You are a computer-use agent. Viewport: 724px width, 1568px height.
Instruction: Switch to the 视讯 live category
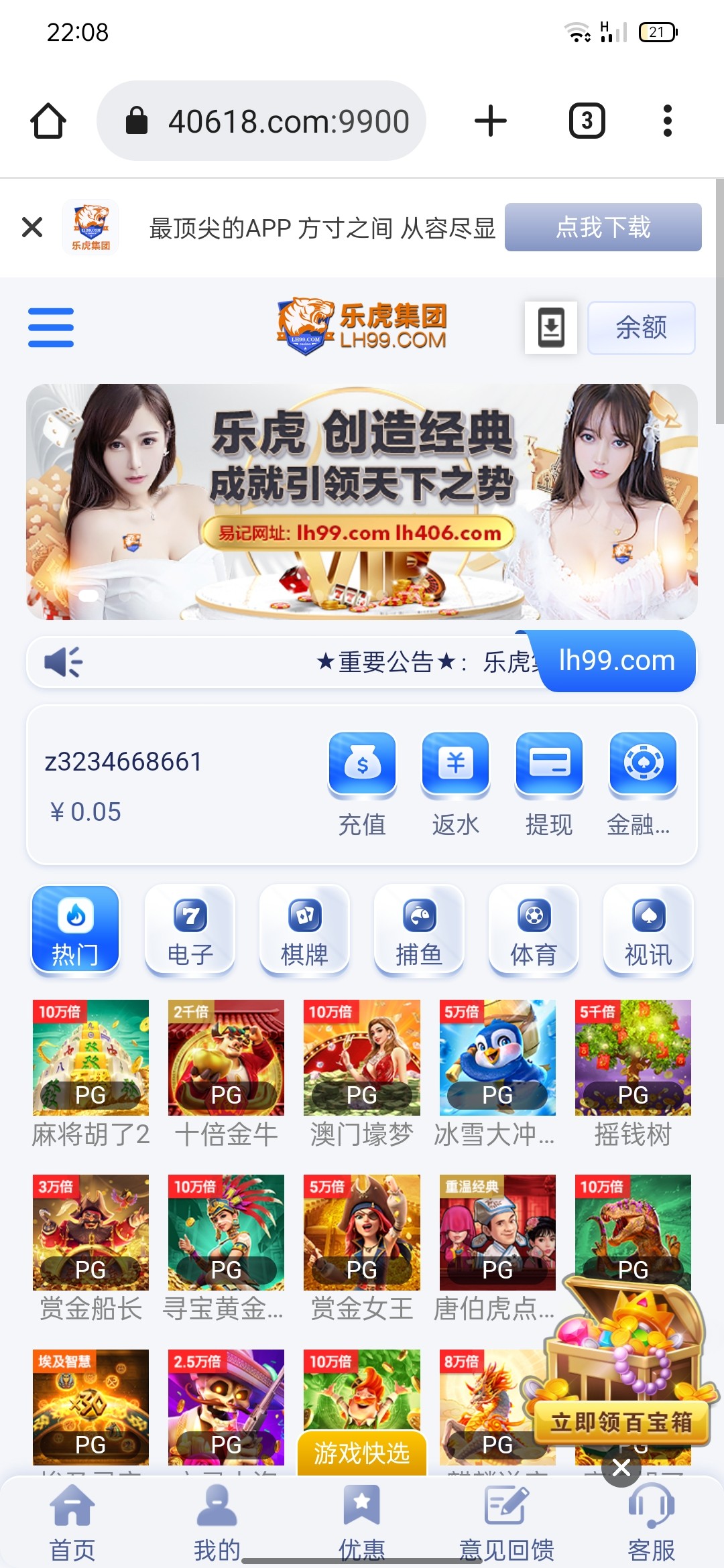coord(648,929)
